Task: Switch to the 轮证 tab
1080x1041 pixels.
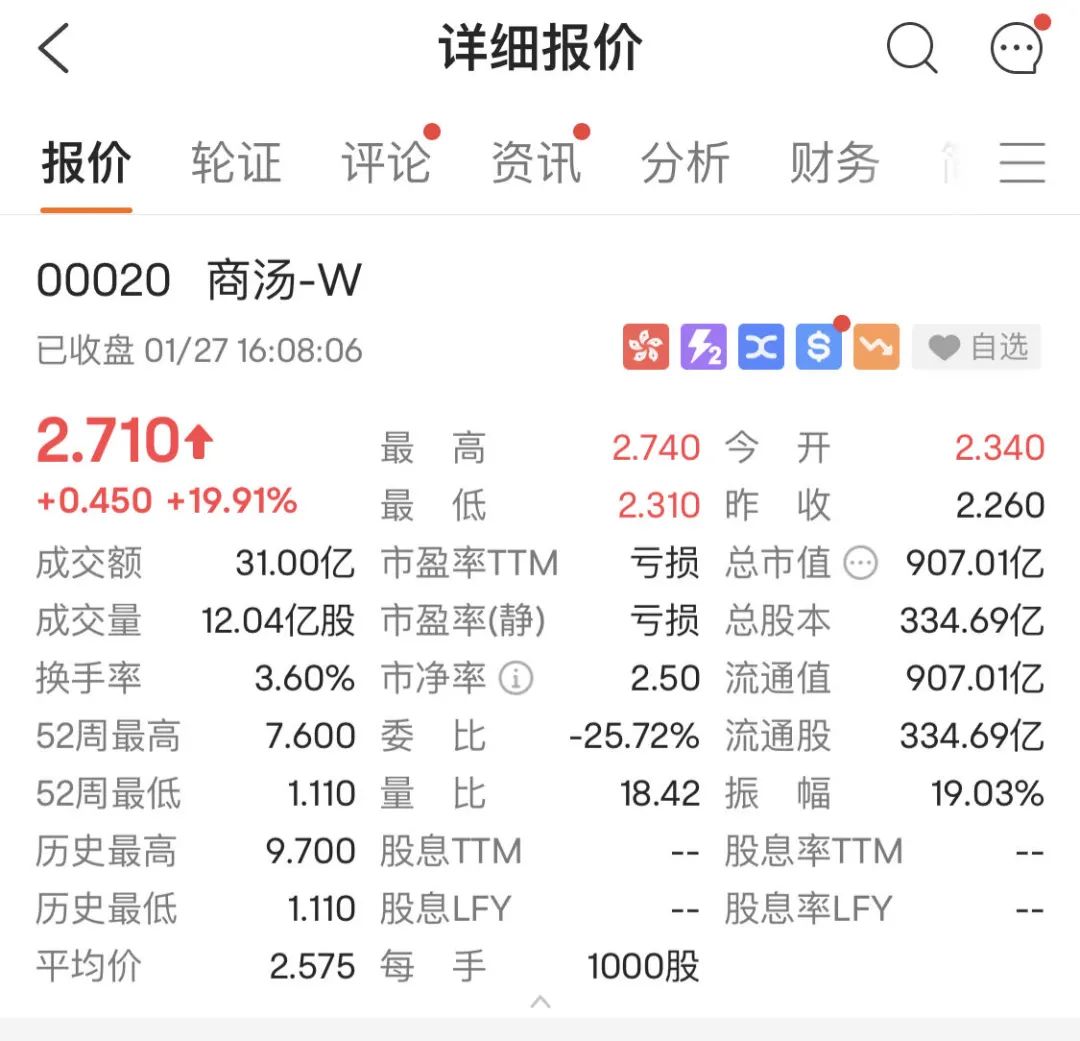Action: pyautogui.click(x=236, y=163)
